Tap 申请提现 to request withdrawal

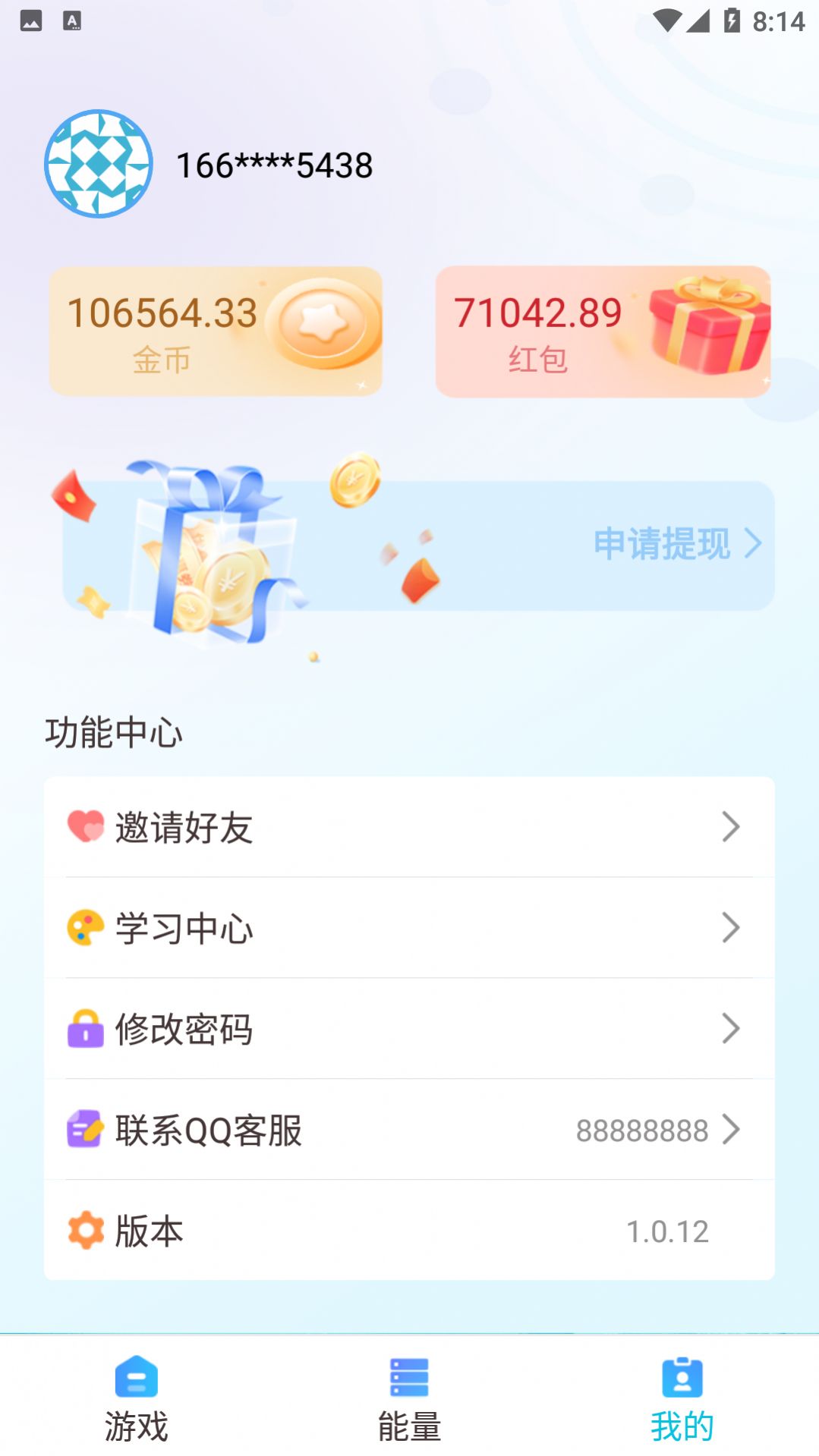(x=663, y=543)
